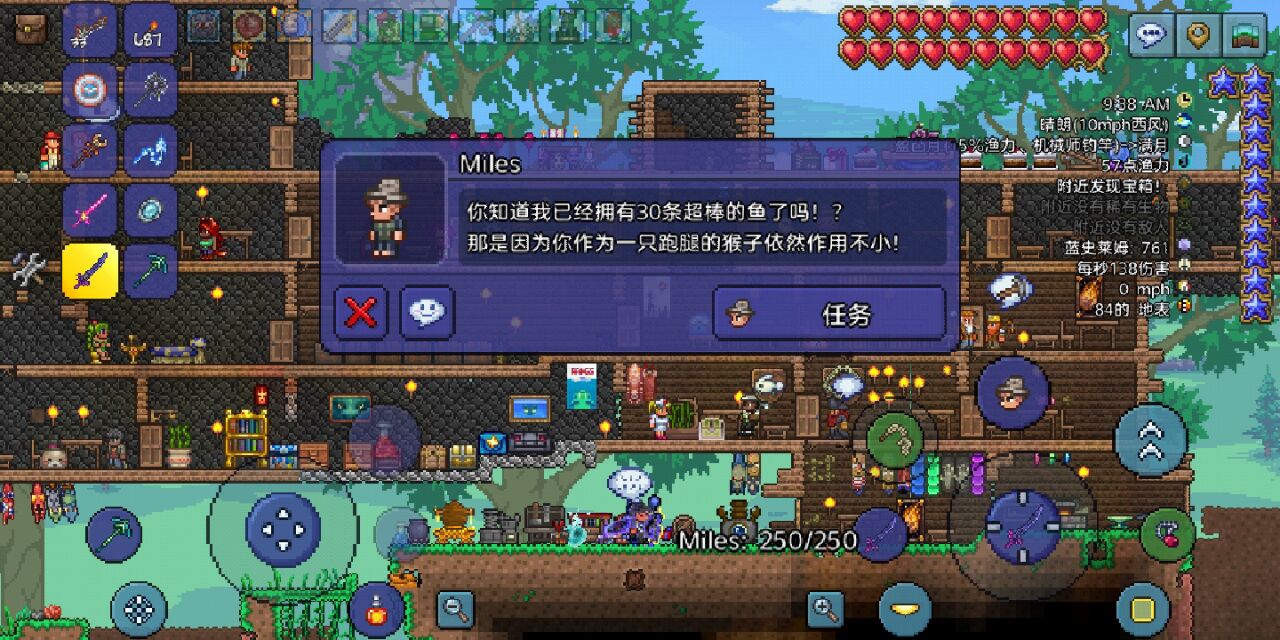Viewport: 1280px width, 640px height.
Task: Tap the yellow square button at bottom right
Action: (x=1143, y=609)
